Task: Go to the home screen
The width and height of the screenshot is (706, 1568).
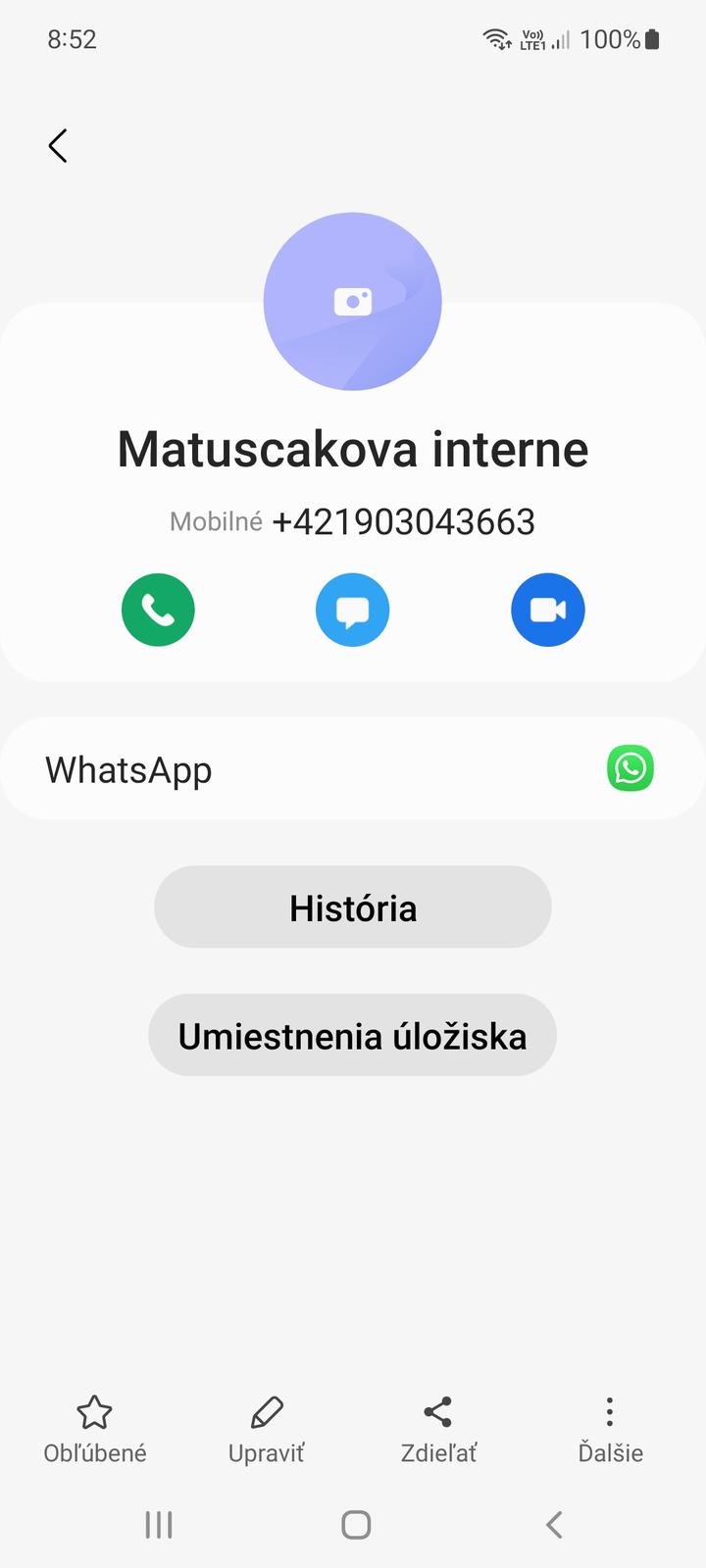Action: 355,1524
